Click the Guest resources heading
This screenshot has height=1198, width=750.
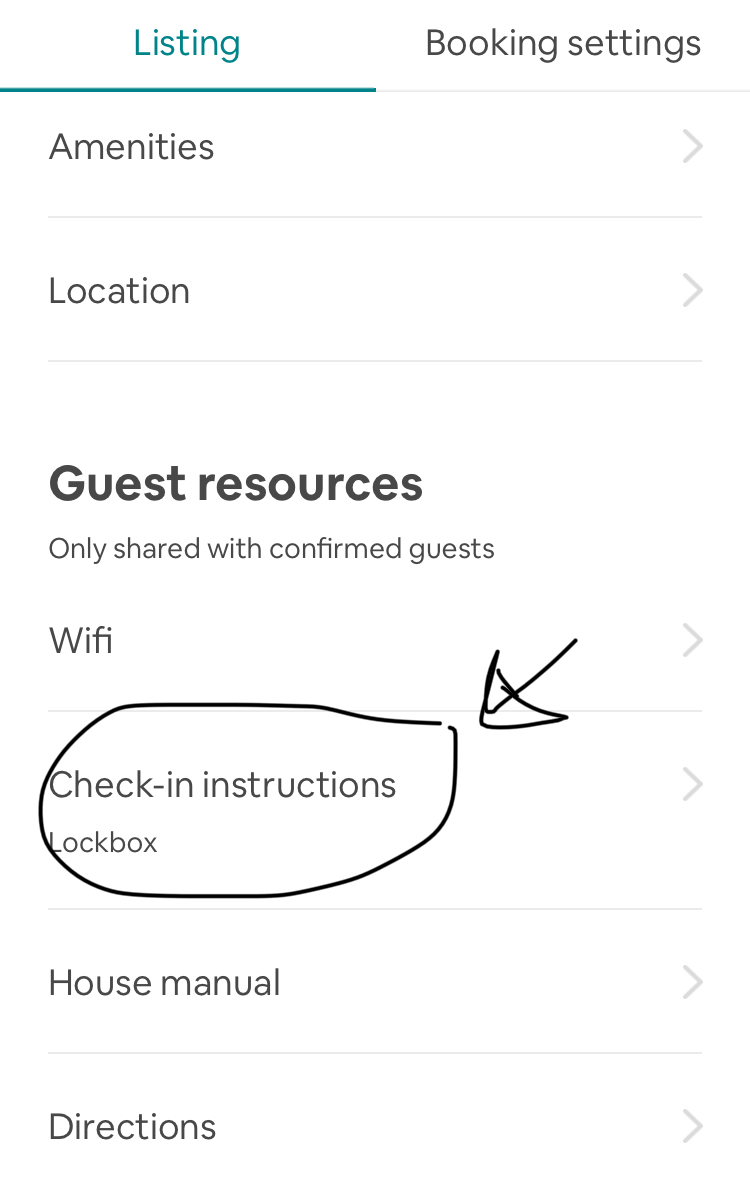[x=236, y=483]
